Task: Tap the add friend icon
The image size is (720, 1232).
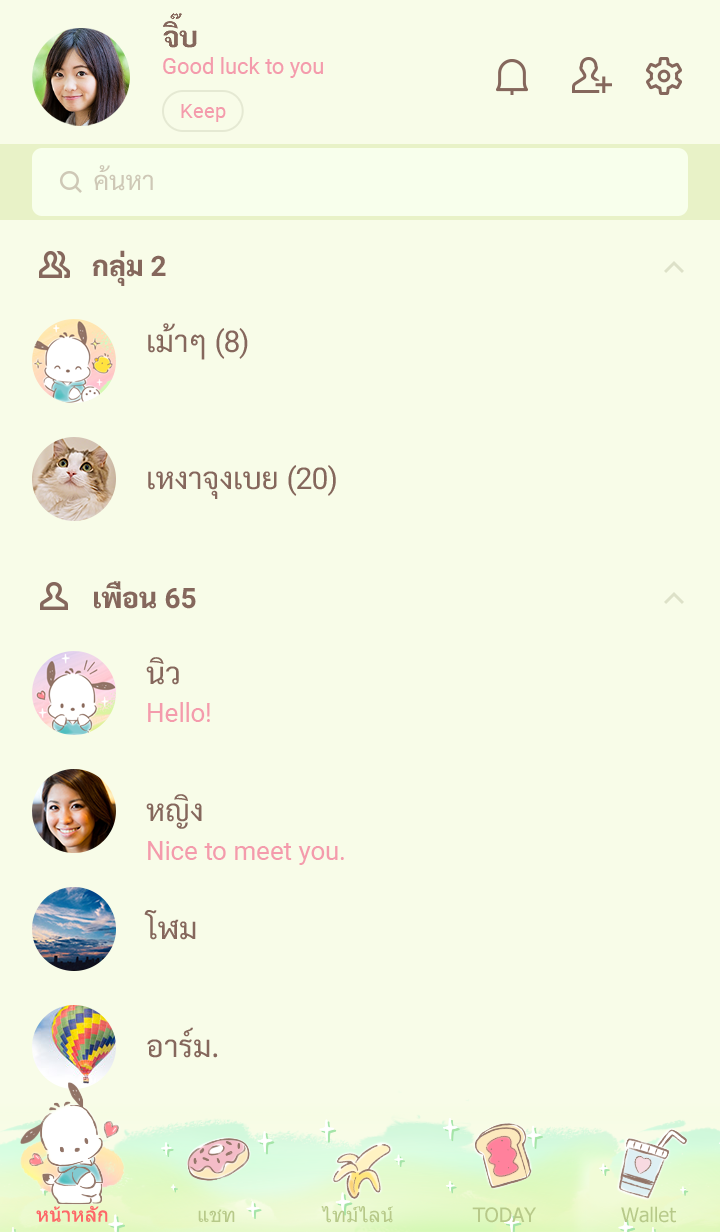Action: coord(590,77)
